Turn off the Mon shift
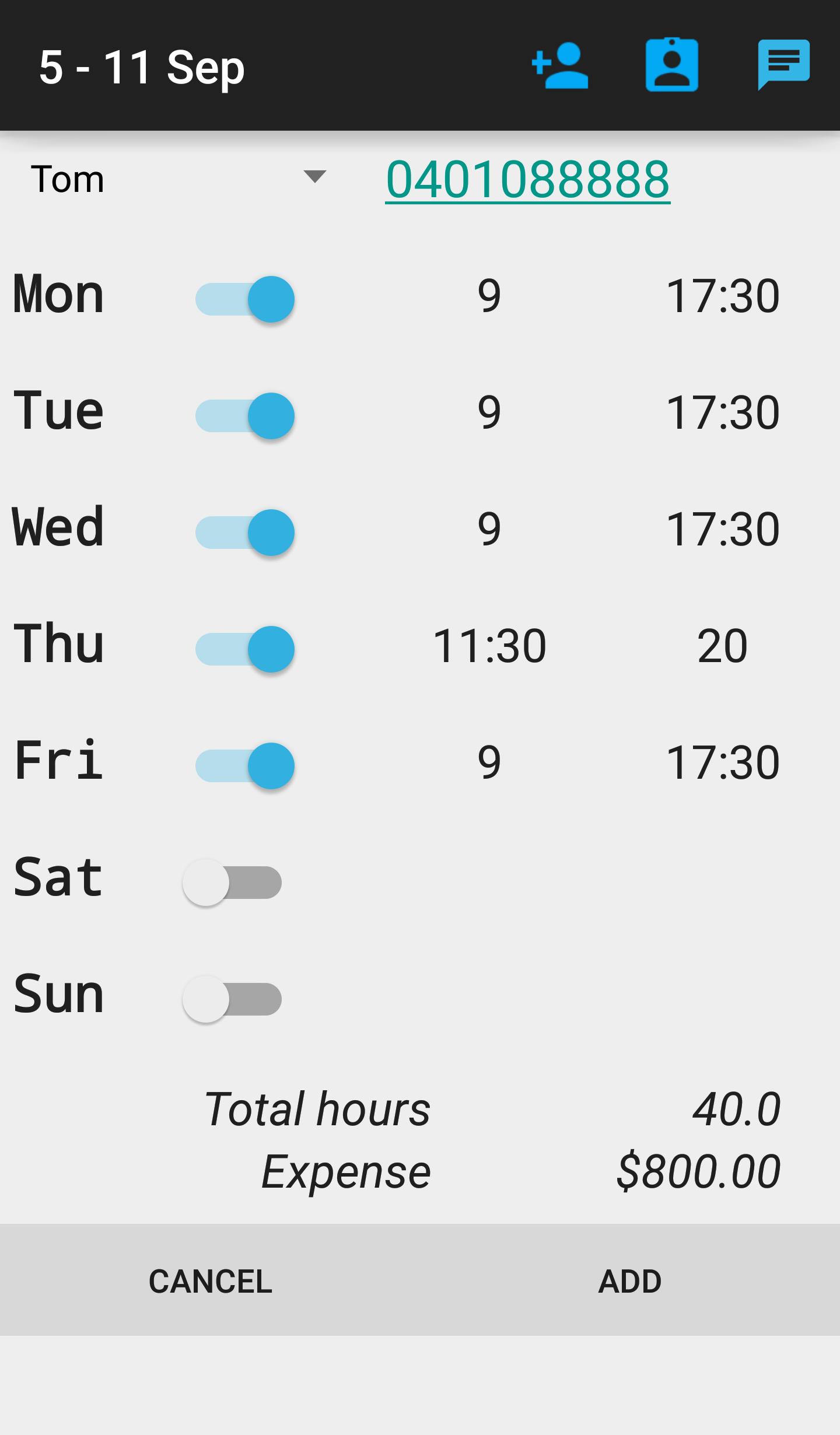 (x=244, y=299)
